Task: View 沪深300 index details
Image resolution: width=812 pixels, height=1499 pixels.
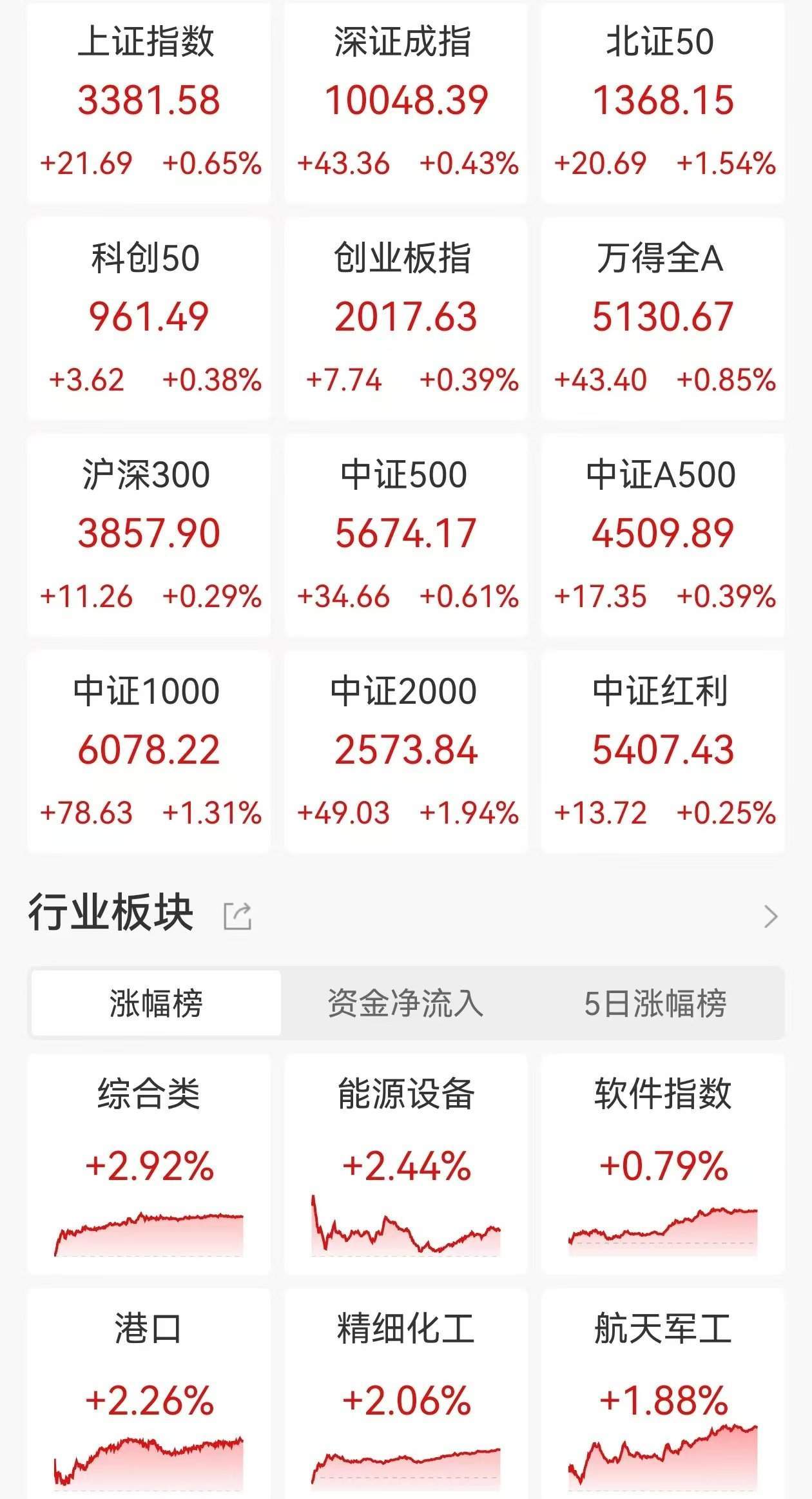Action: coord(149,536)
